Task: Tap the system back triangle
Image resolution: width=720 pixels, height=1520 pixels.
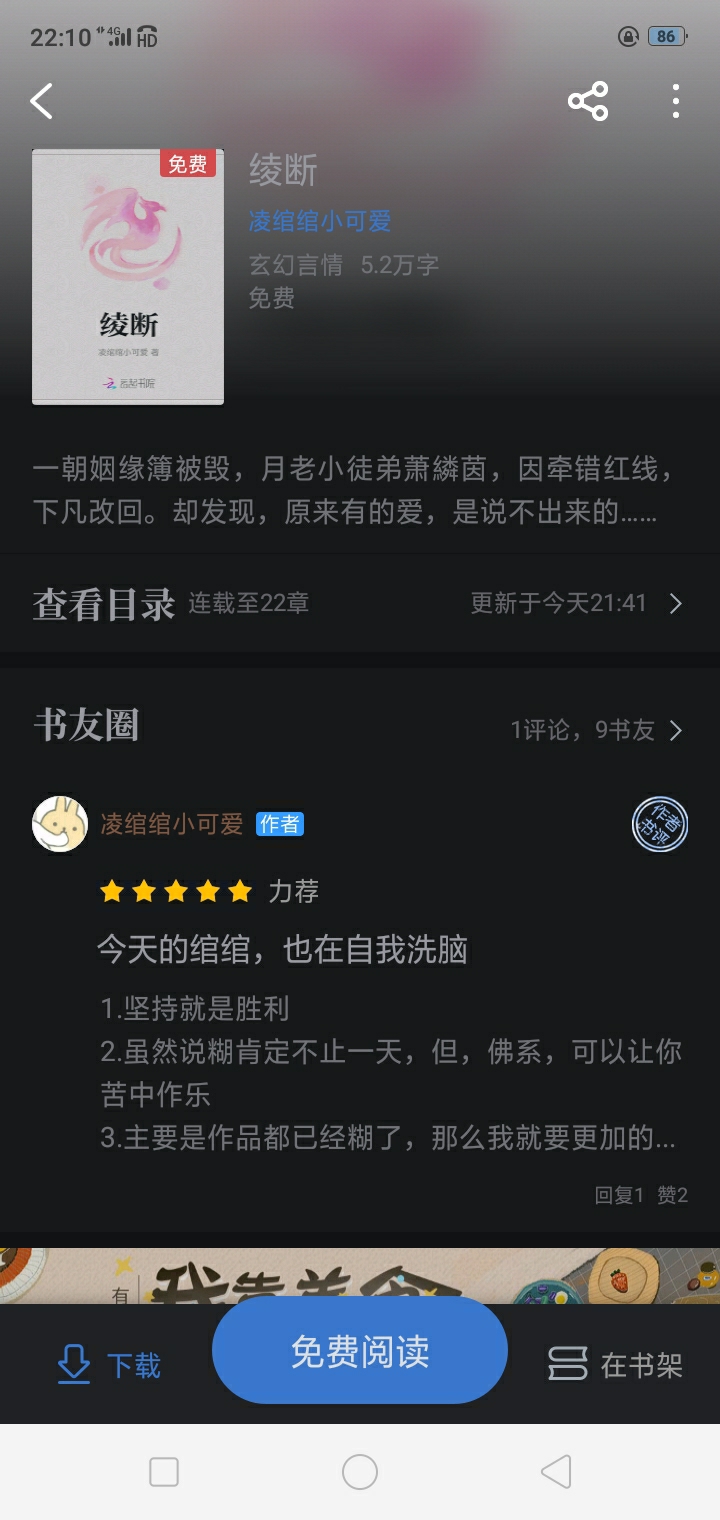Action: click(x=556, y=1472)
